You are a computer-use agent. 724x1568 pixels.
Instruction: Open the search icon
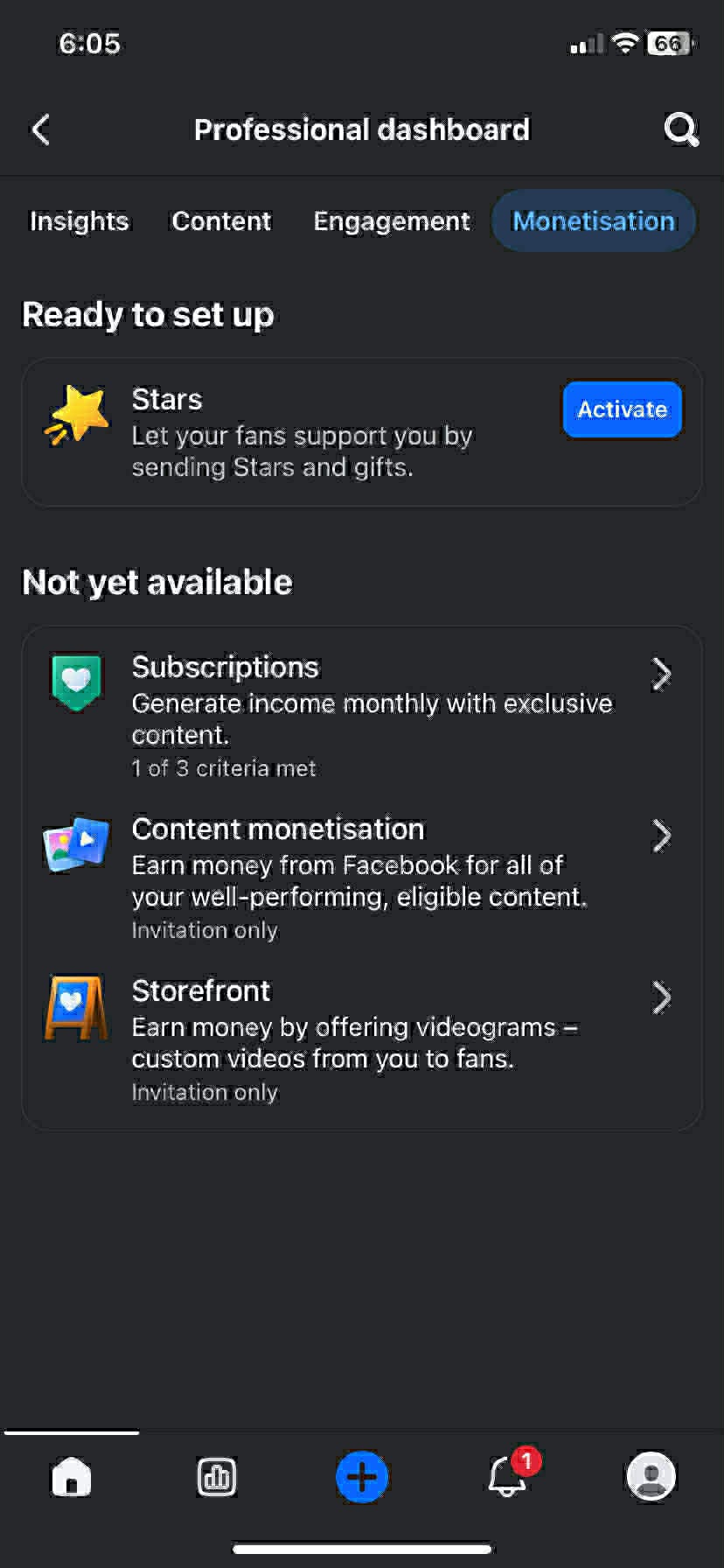click(x=681, y=129)
